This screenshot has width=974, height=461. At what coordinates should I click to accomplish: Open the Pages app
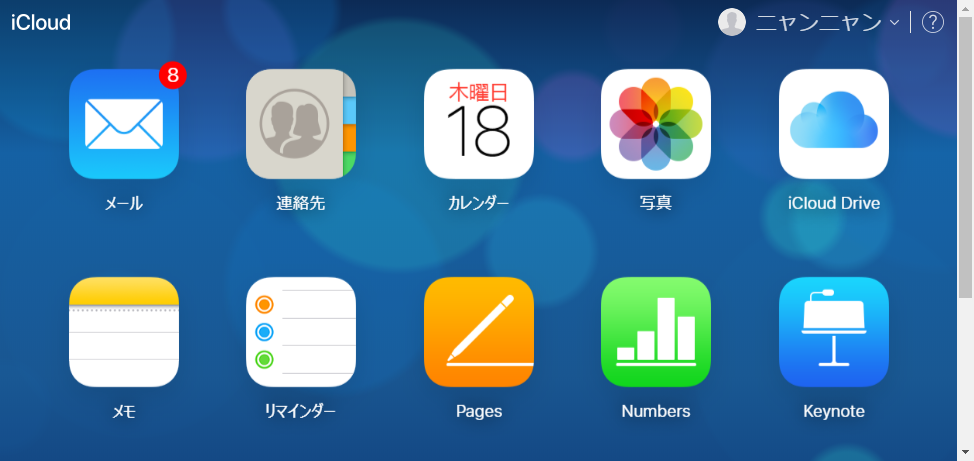pyautogui.click(x=478, y=332)
